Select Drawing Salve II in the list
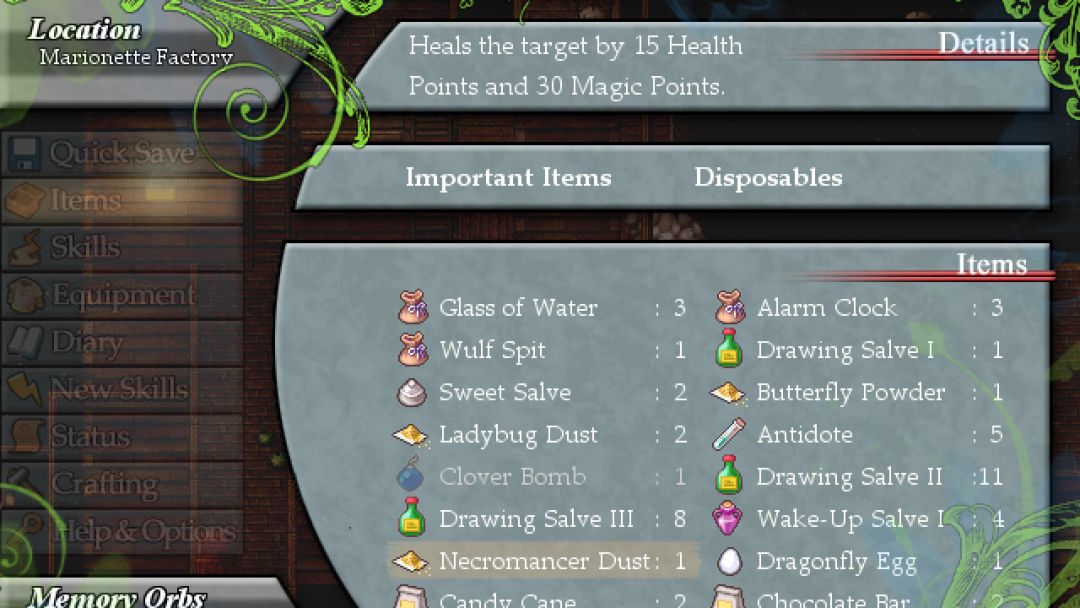1080x608 pixels. tap(849, 477)
